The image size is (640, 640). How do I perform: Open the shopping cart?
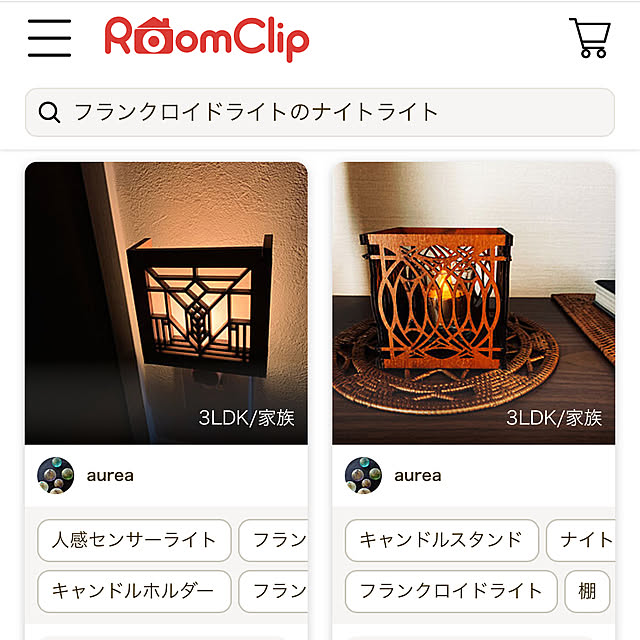[x=589, y=38]
